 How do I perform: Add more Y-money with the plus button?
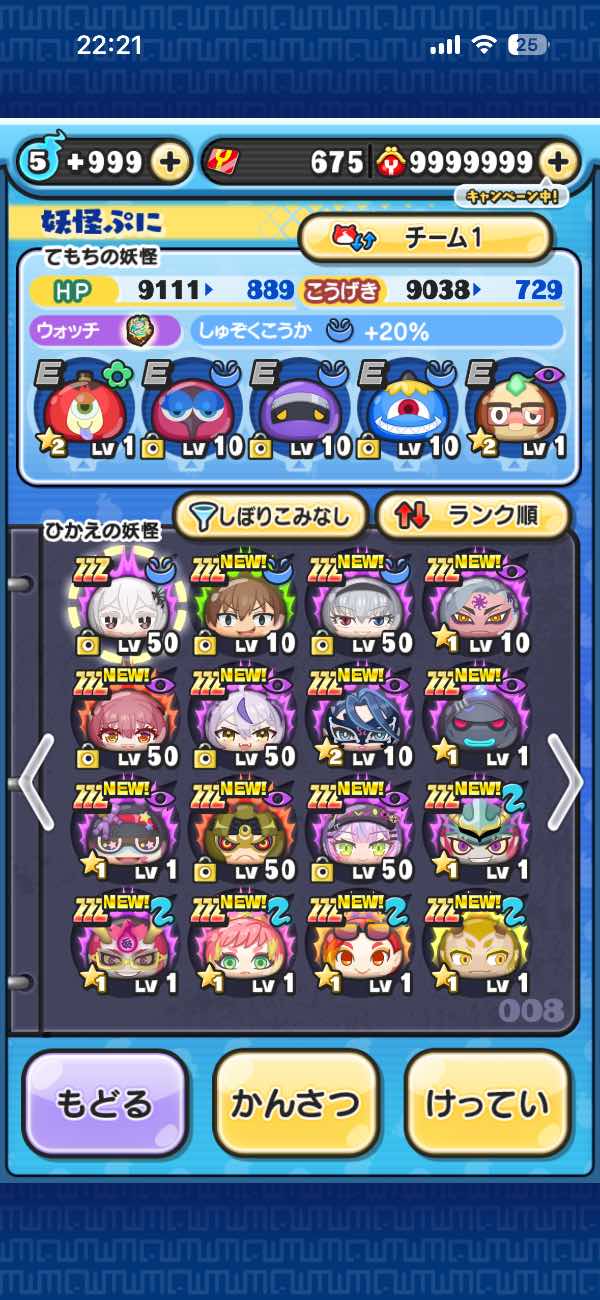(x=560, y=161)
